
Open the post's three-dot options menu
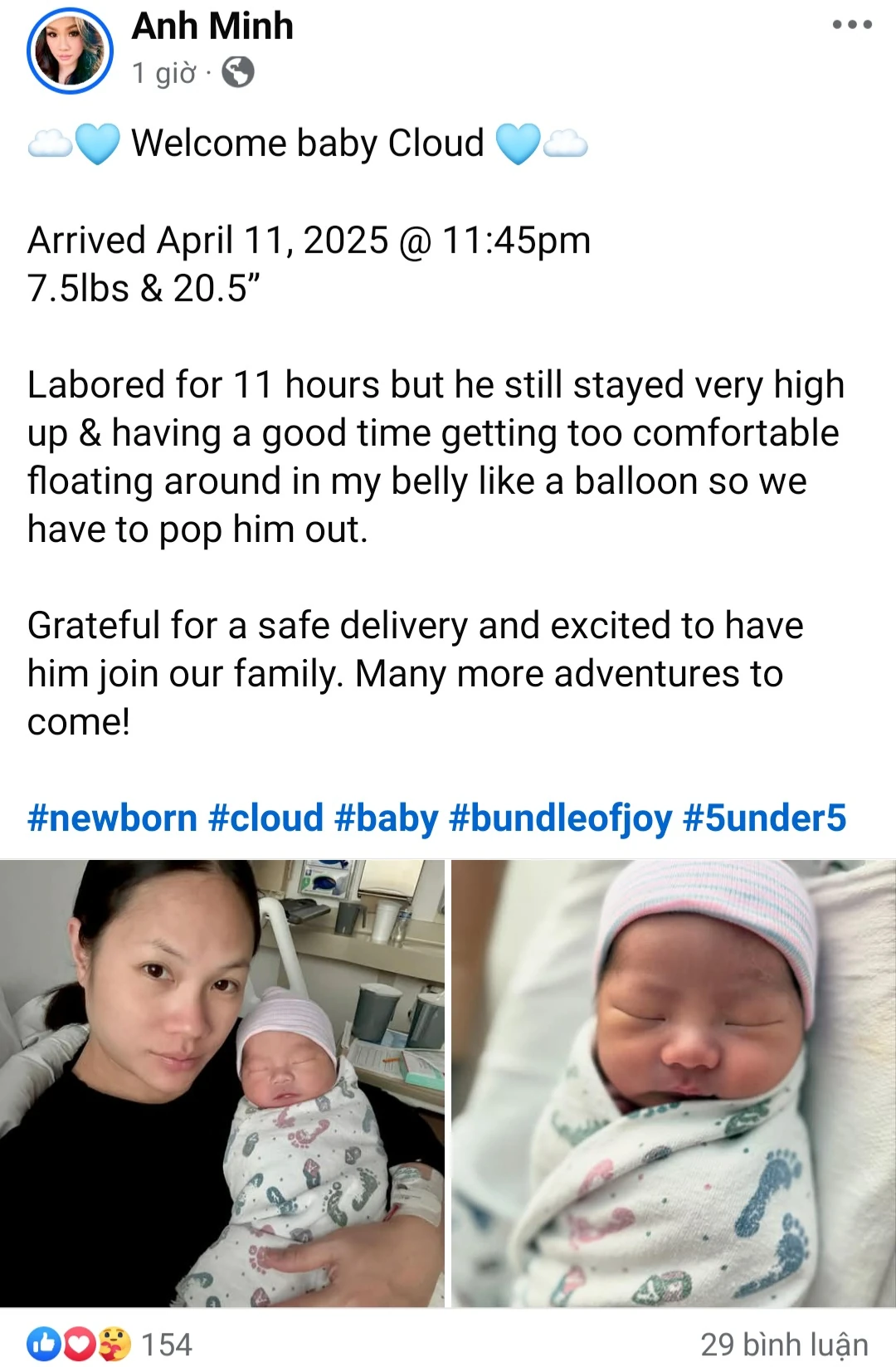coord(852,25)
